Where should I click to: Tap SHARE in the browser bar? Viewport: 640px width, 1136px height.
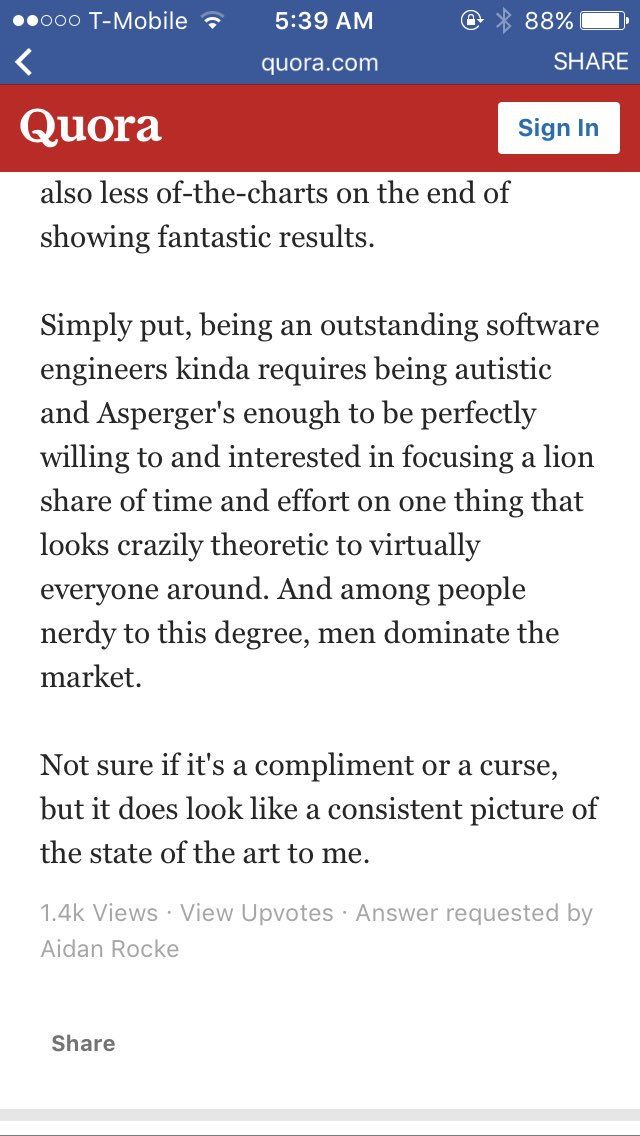coord(590,62)
